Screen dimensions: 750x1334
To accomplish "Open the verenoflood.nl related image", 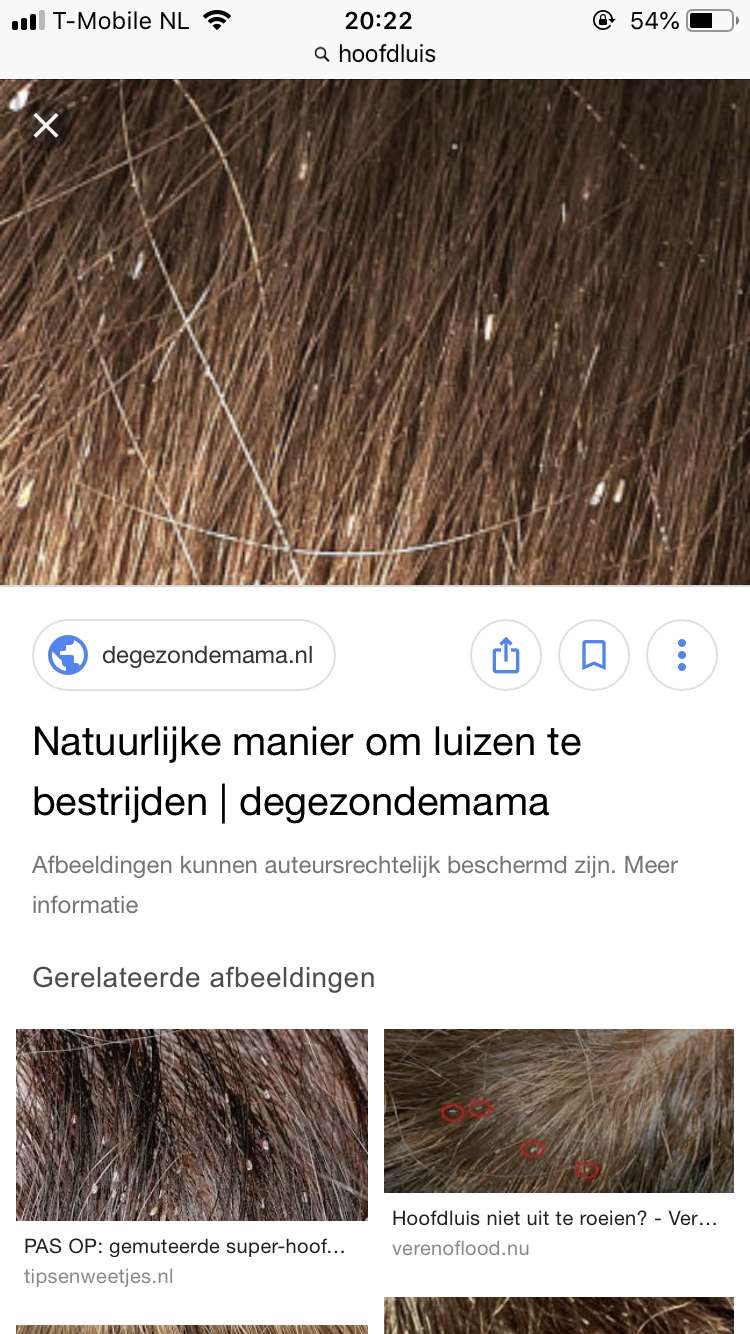I will click(559, 1111).
